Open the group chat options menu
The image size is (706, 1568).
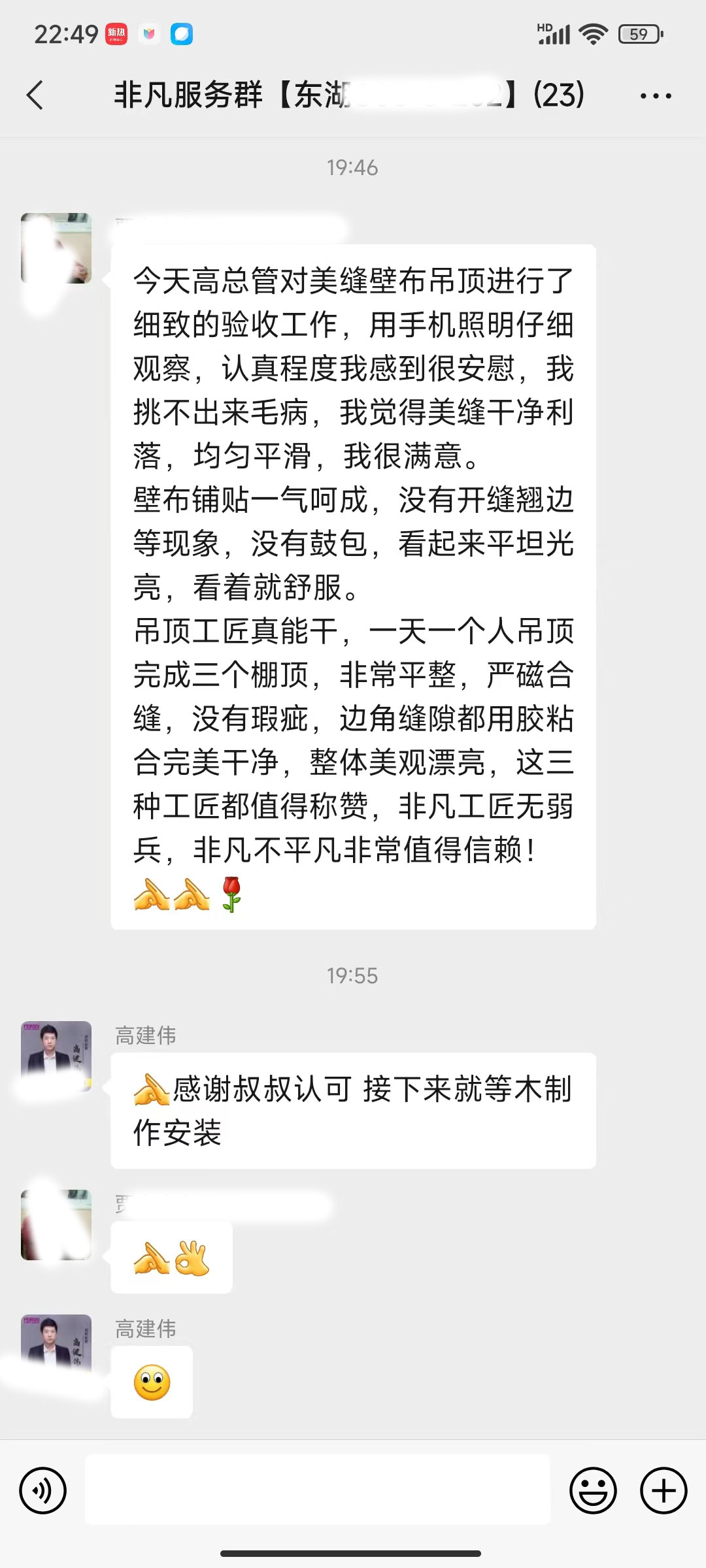tap(655, 96)
